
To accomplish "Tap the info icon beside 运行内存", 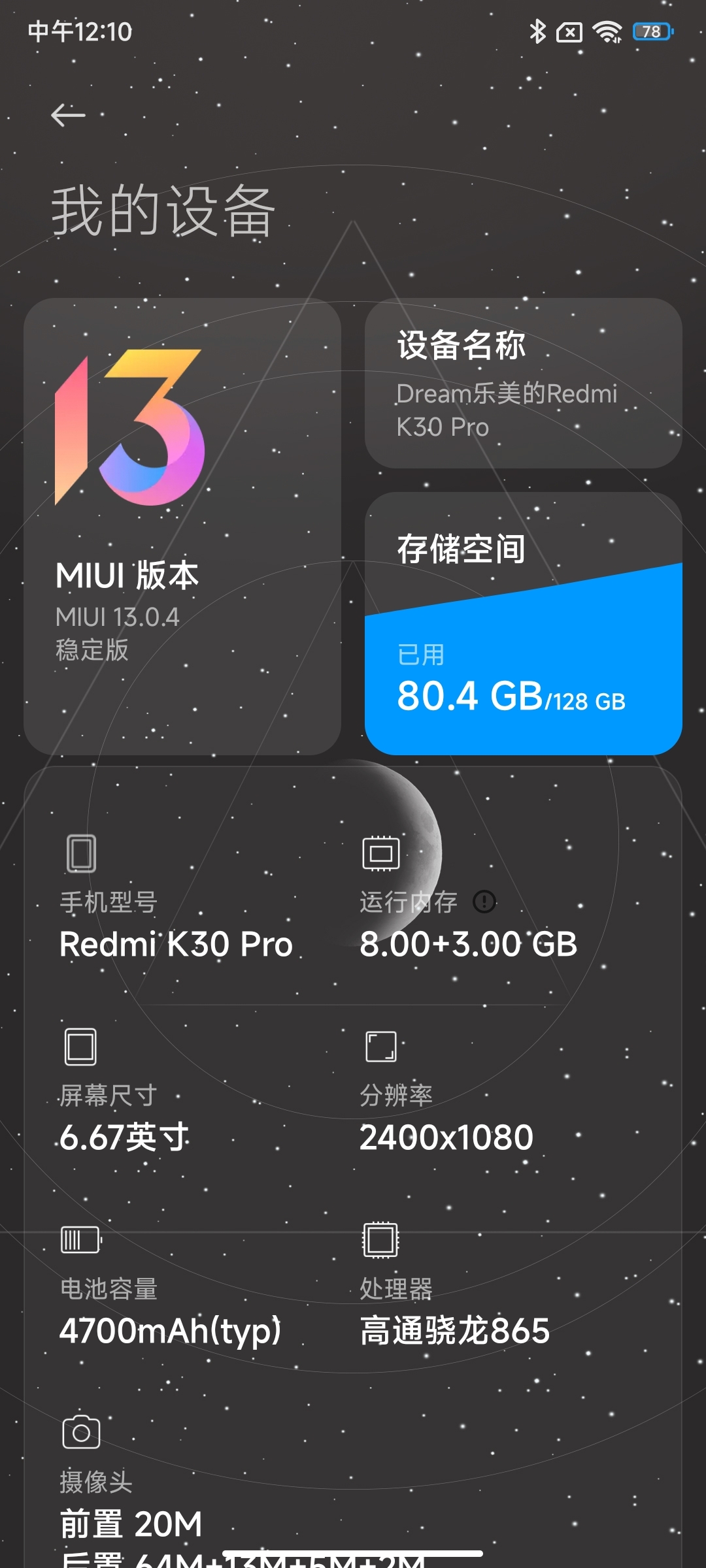I will (484, 902).
